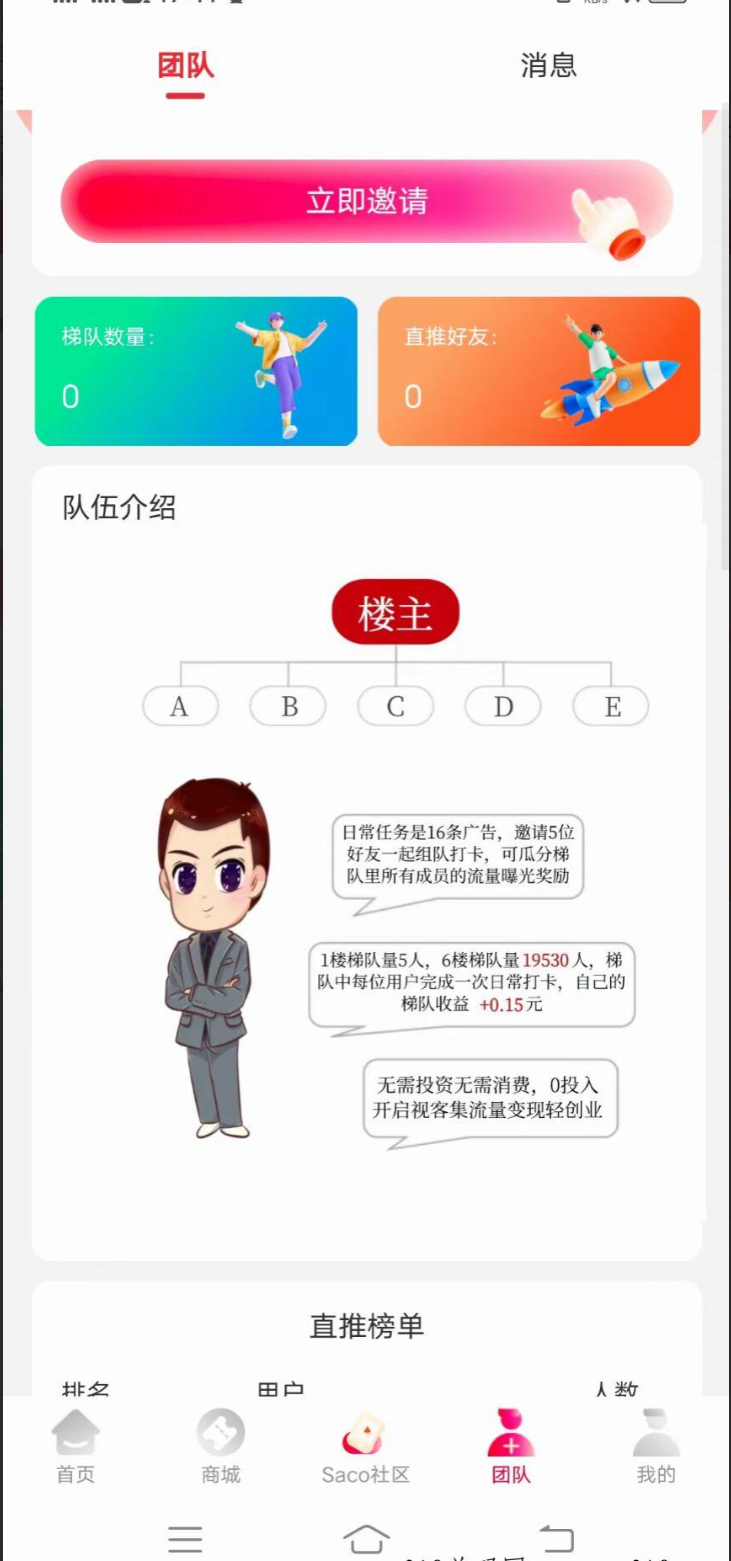Go to 首页 in bottom navigation
The image size is (731, 1561).
75,1447
